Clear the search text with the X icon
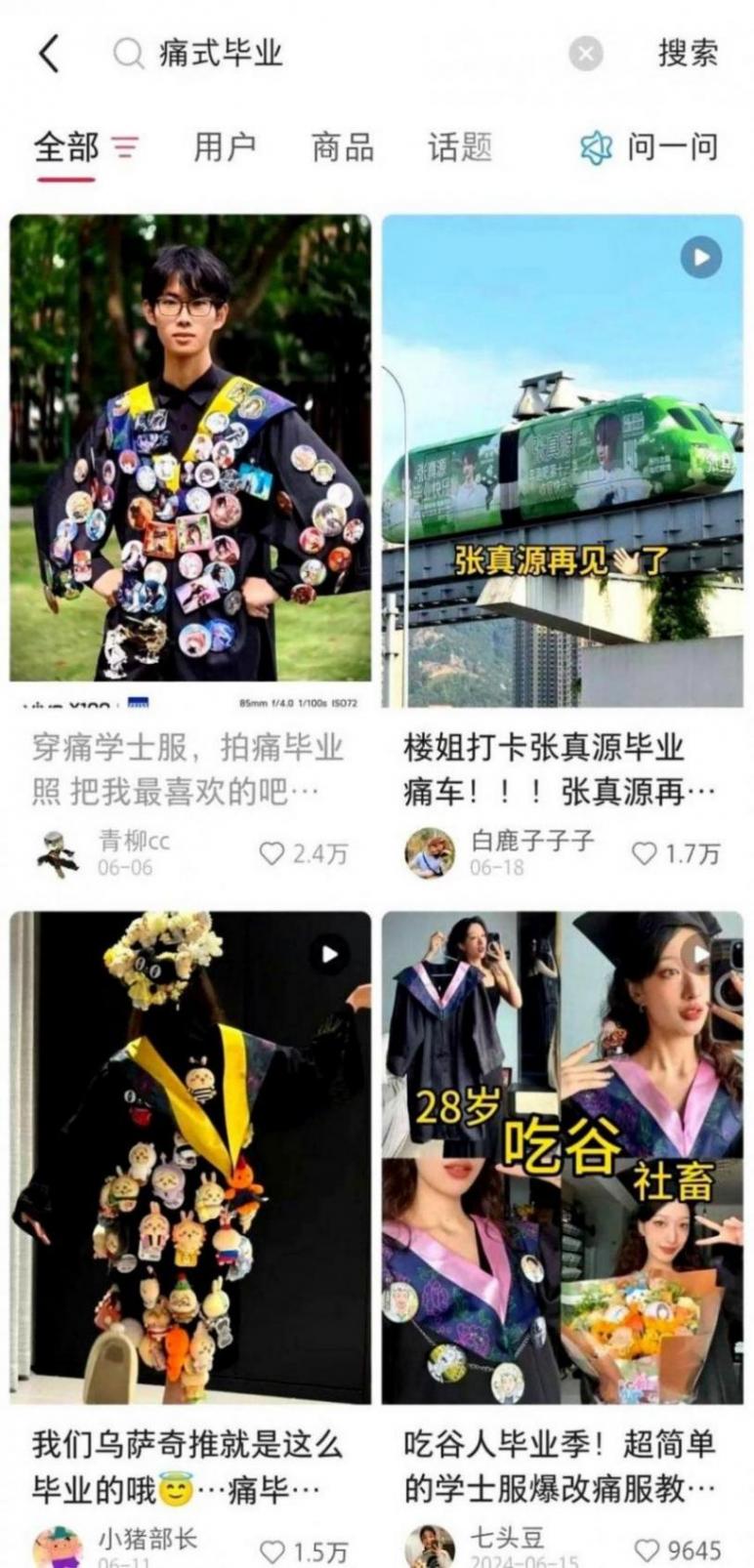 coord(585,54)
